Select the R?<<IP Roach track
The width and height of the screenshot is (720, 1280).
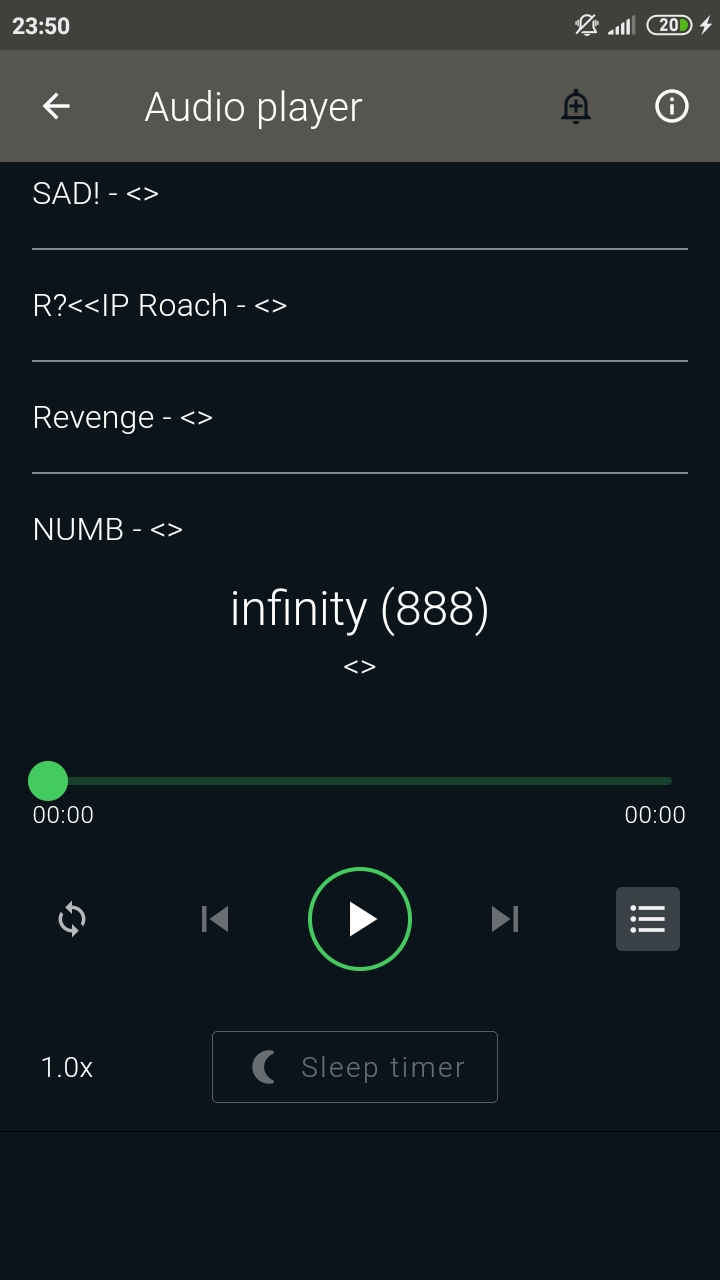pos(360,305)
